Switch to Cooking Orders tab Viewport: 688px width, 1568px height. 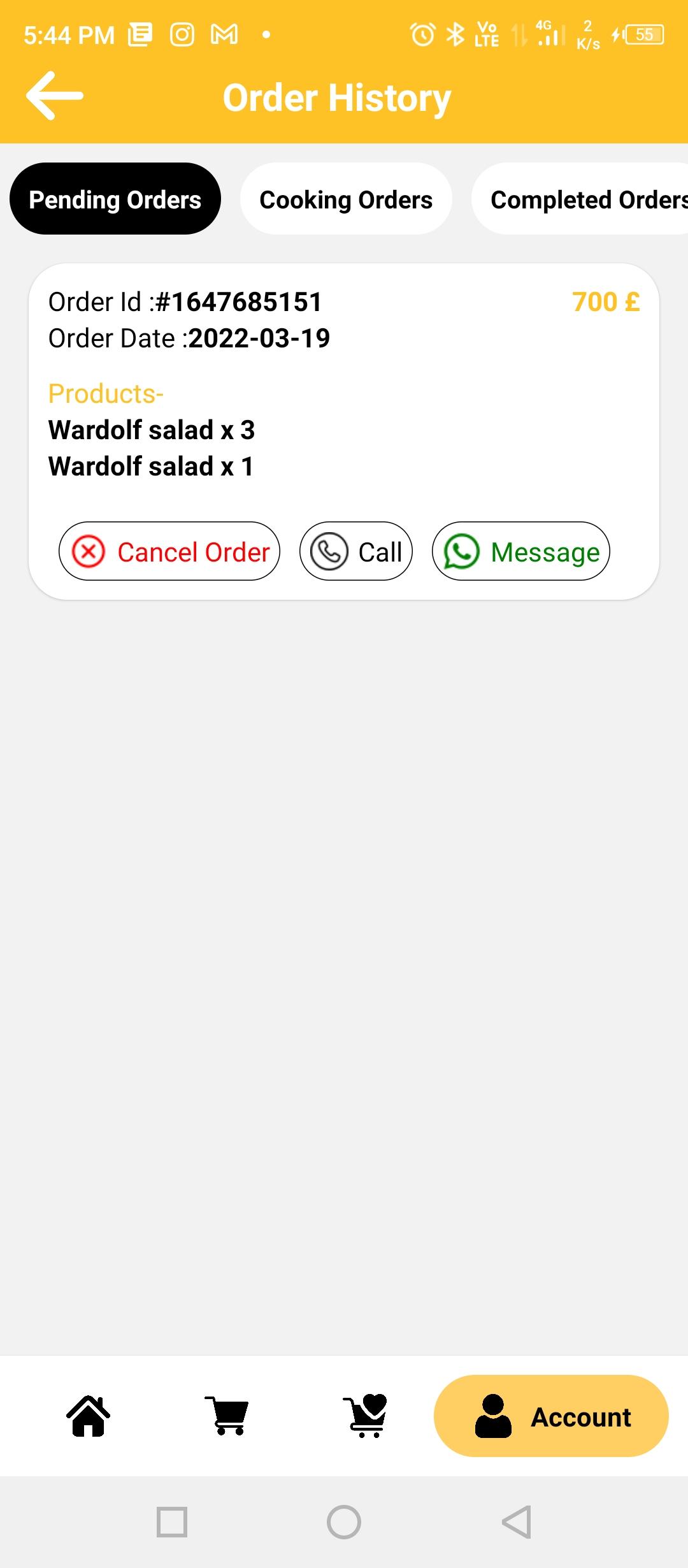coord(346,199)
